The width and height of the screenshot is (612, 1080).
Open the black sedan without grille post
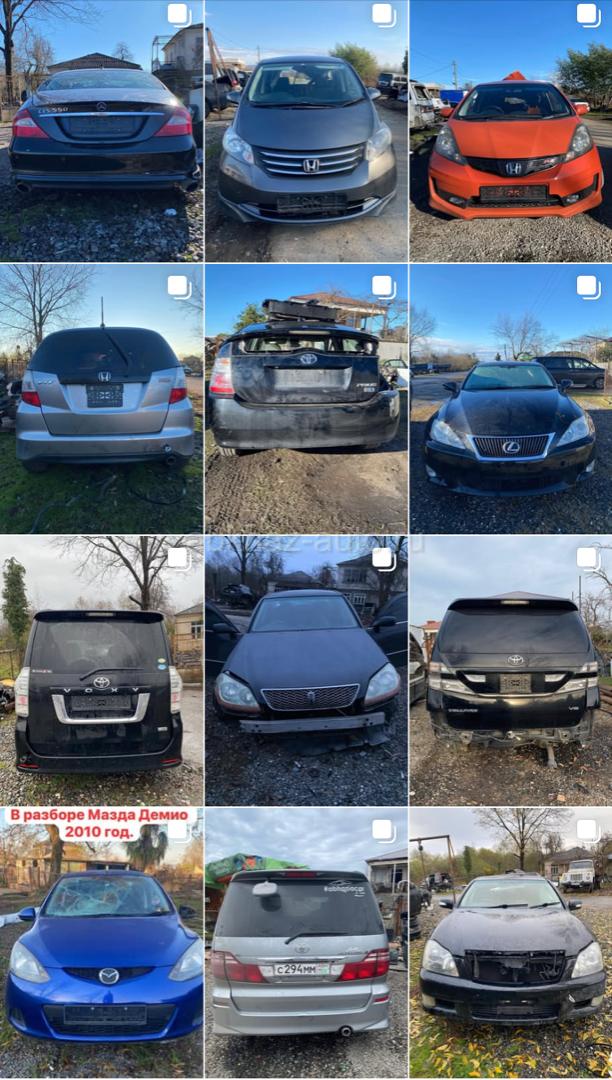(x=511, y=944)
